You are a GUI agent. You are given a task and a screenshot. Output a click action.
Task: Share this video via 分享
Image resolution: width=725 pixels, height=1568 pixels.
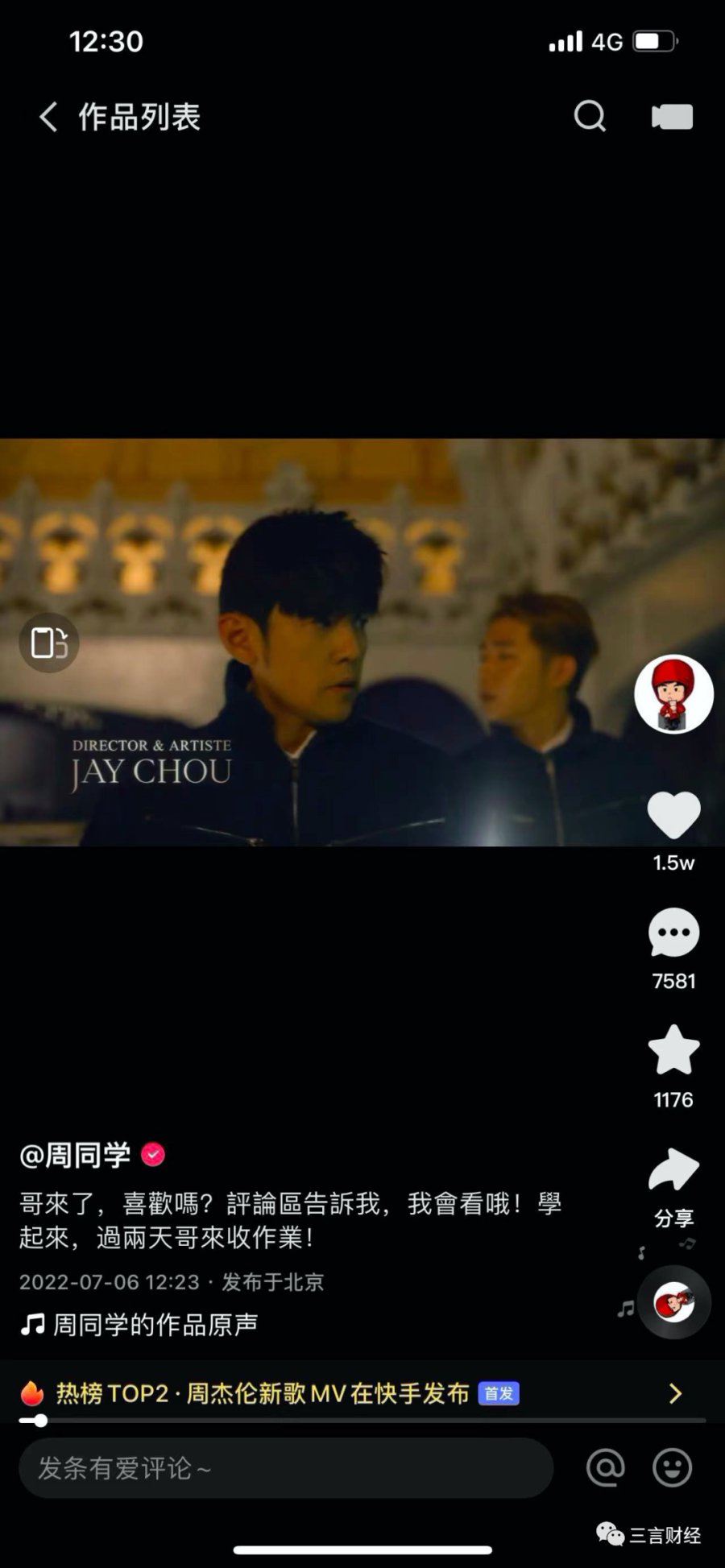pyautogui.click(x=673, y=1172)
